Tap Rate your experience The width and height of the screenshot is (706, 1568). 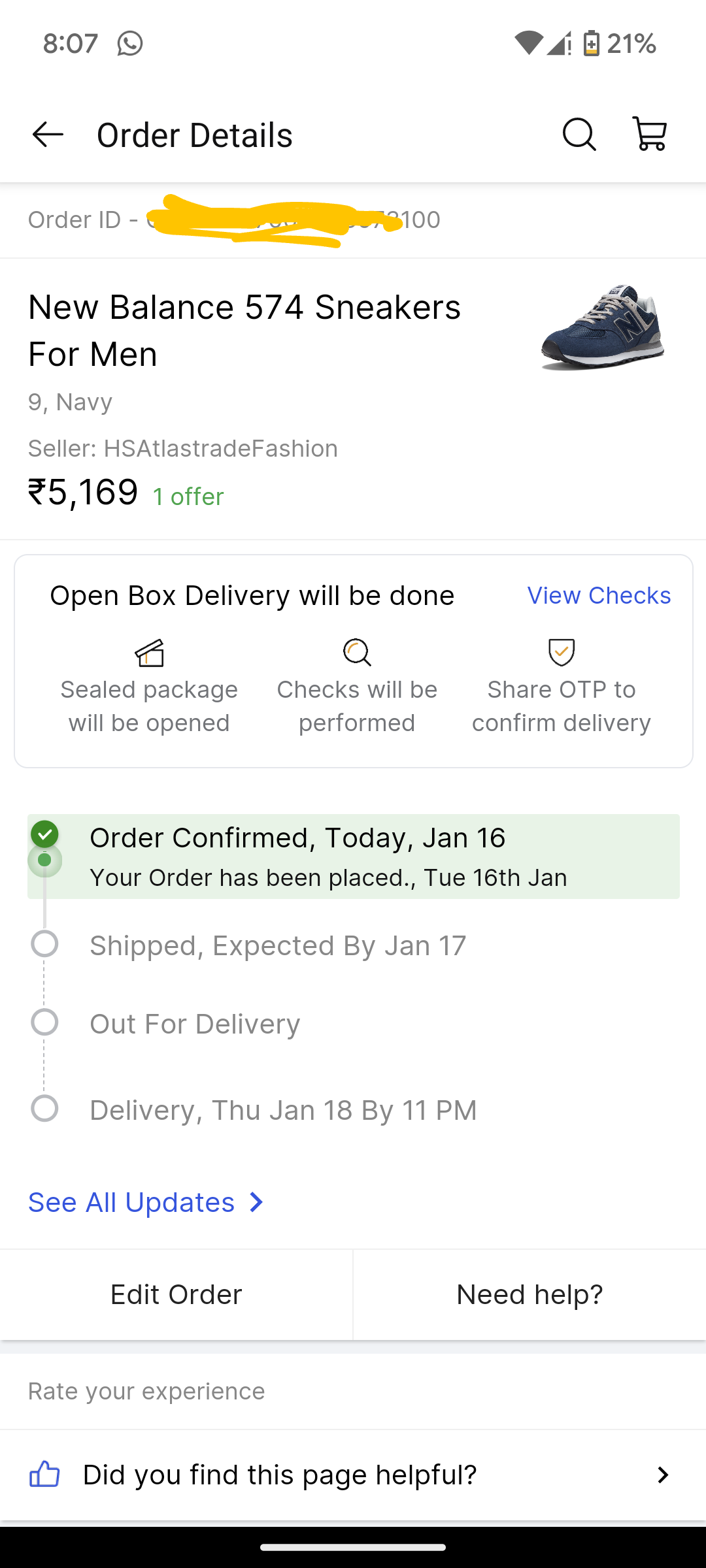coord(145,1390)
